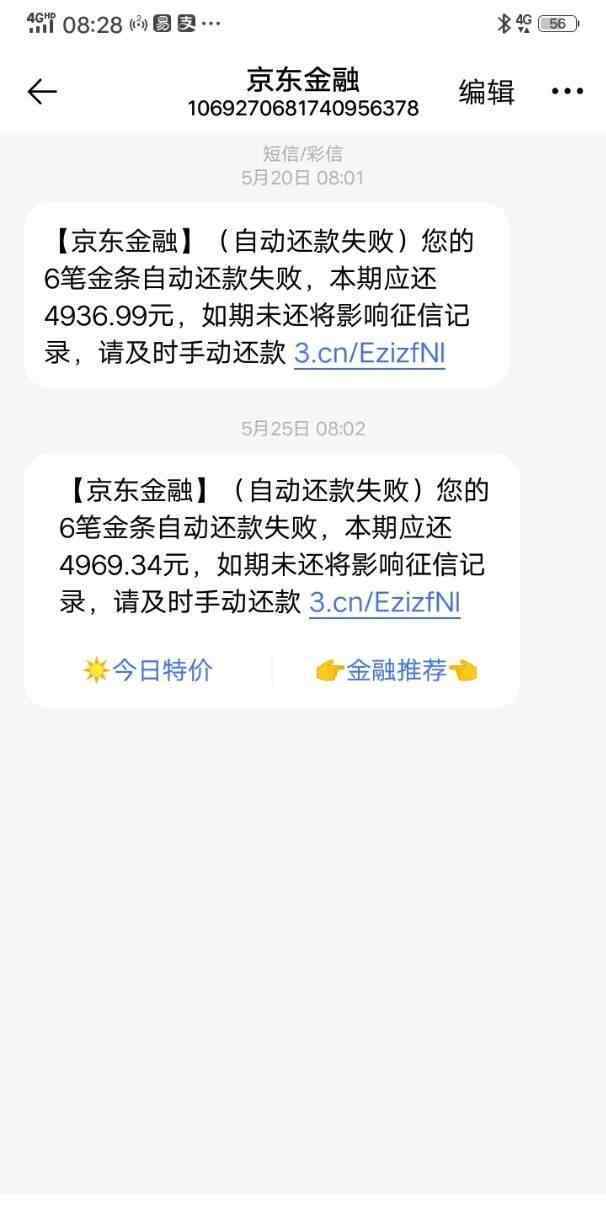Open the 3.cn link in the 5月25日 message
Image resolution: width=606 pixels, height=1215 pixels.
click(x=385, y=603)
